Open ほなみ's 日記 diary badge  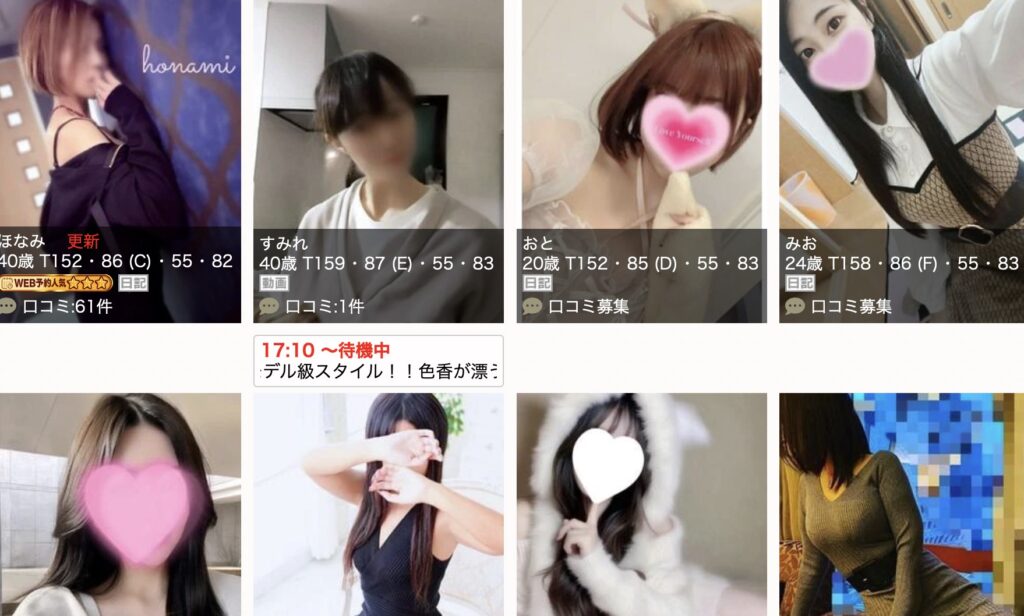click(x=132, y=284)
